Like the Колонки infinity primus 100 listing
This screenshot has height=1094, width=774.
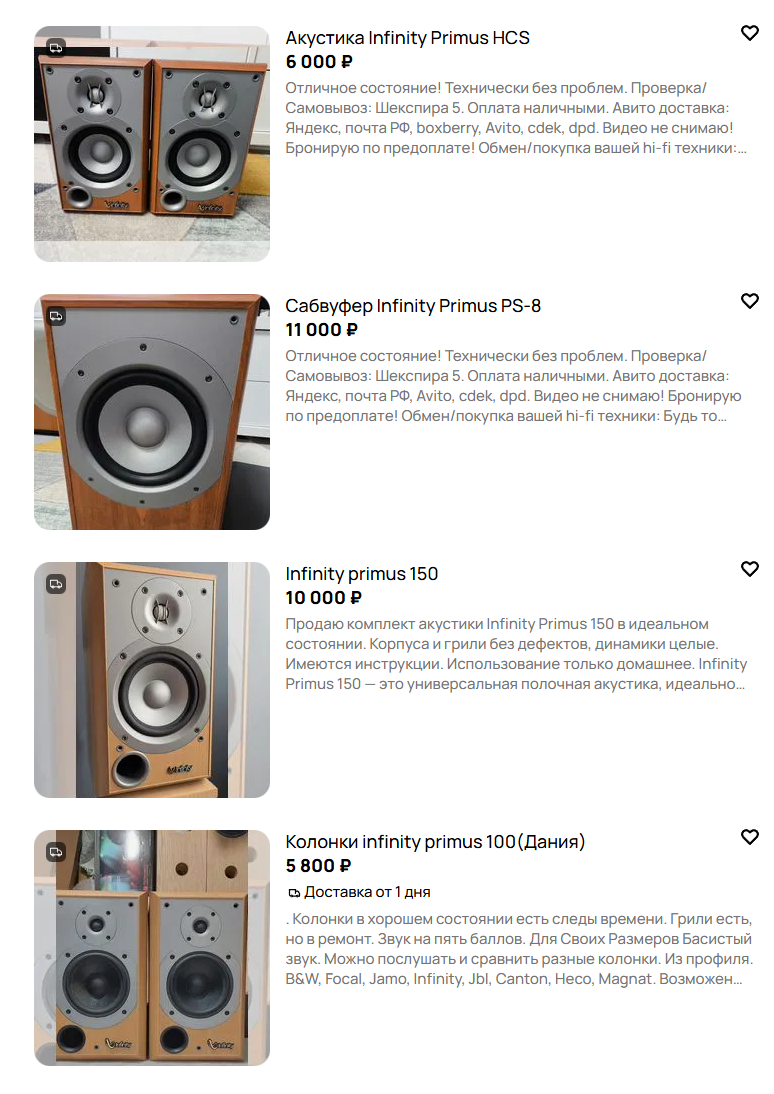tap(749, 837)
